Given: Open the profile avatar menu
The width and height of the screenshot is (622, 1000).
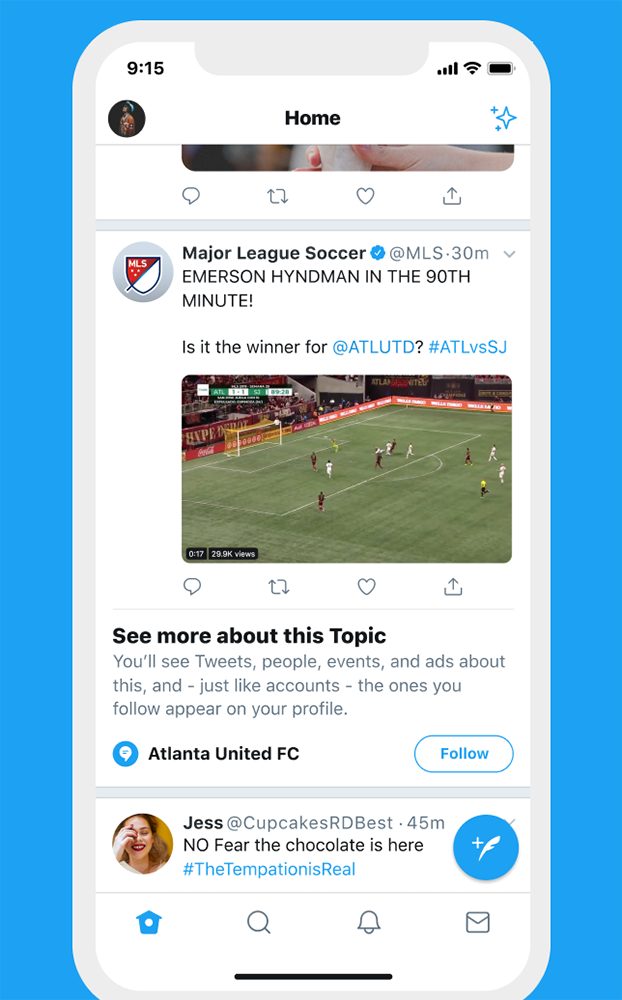Looking at the screenshot, I should click(x=127, y=119).
